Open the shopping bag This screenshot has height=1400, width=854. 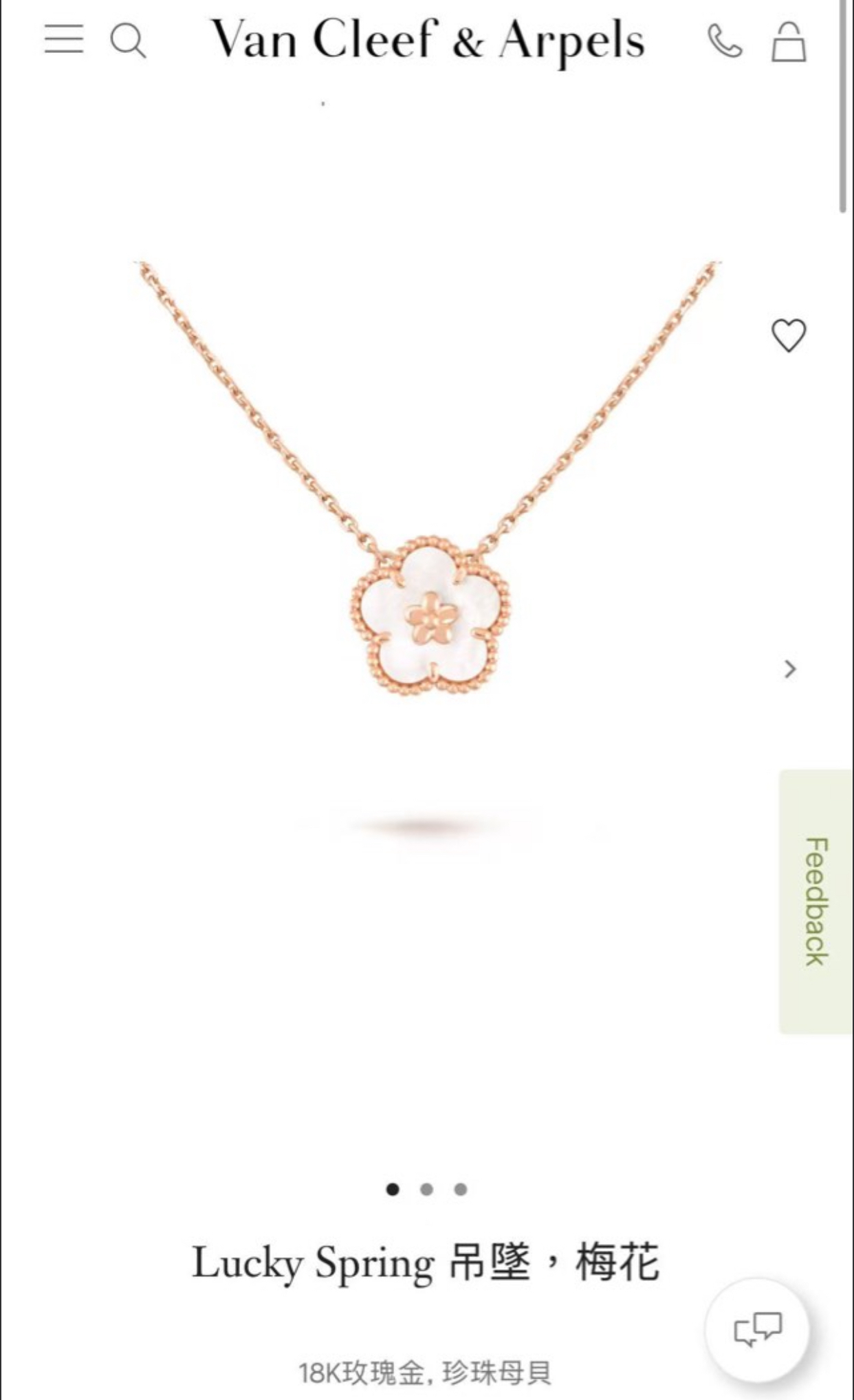click(788, 43)
